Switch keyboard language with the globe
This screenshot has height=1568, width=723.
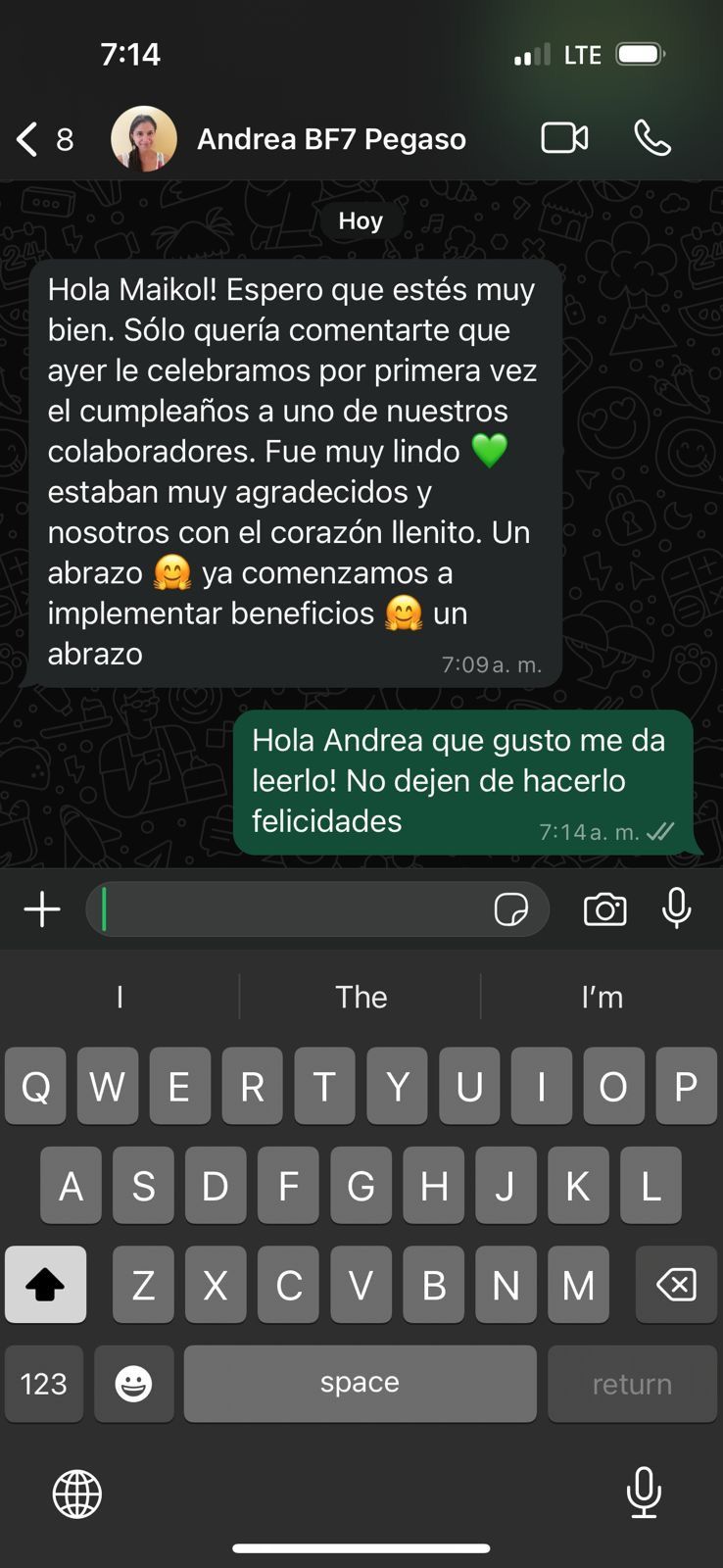click(x=77, y=1494)
